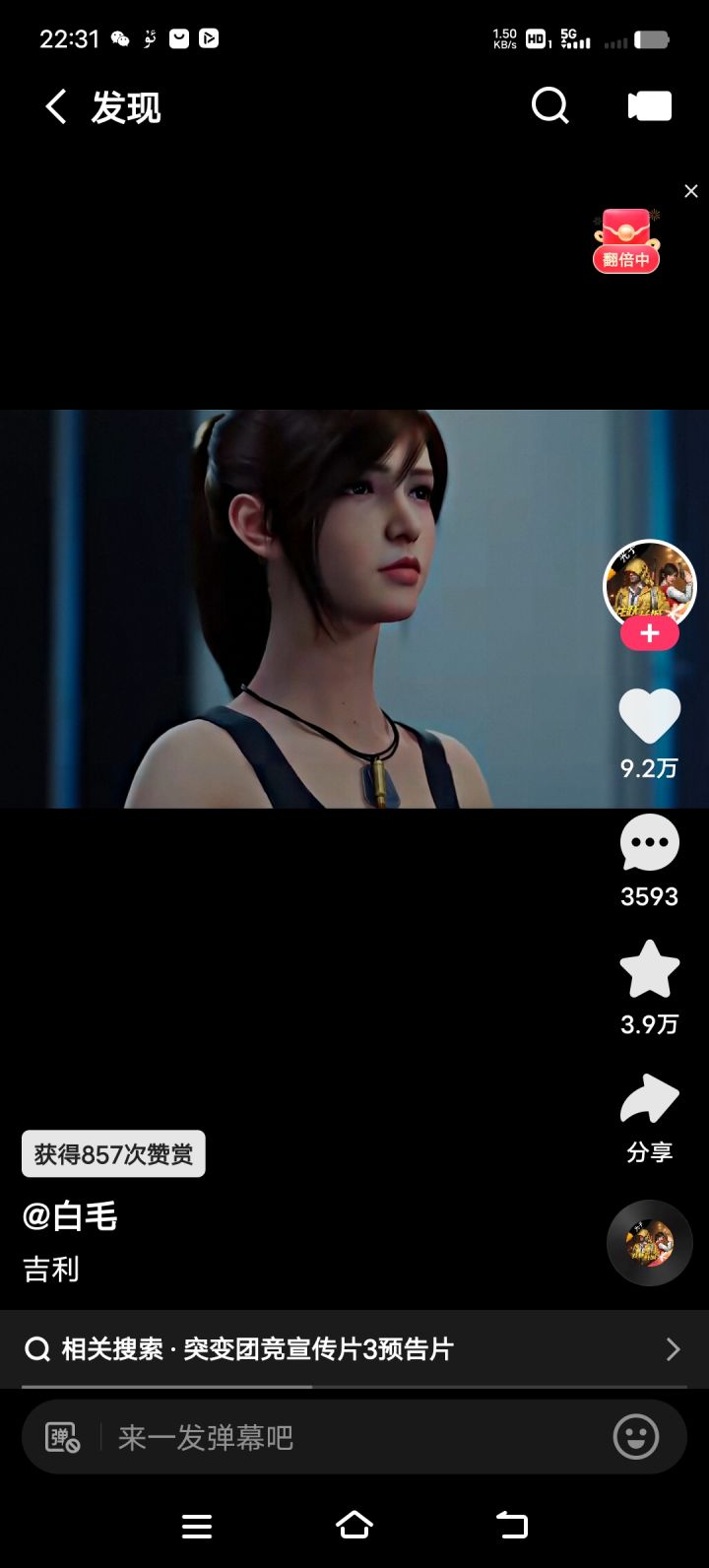Expand the related search 突变团竞宣传片3预告片
Screen dimensions: 709x1568
click(x=254, y=1349)
